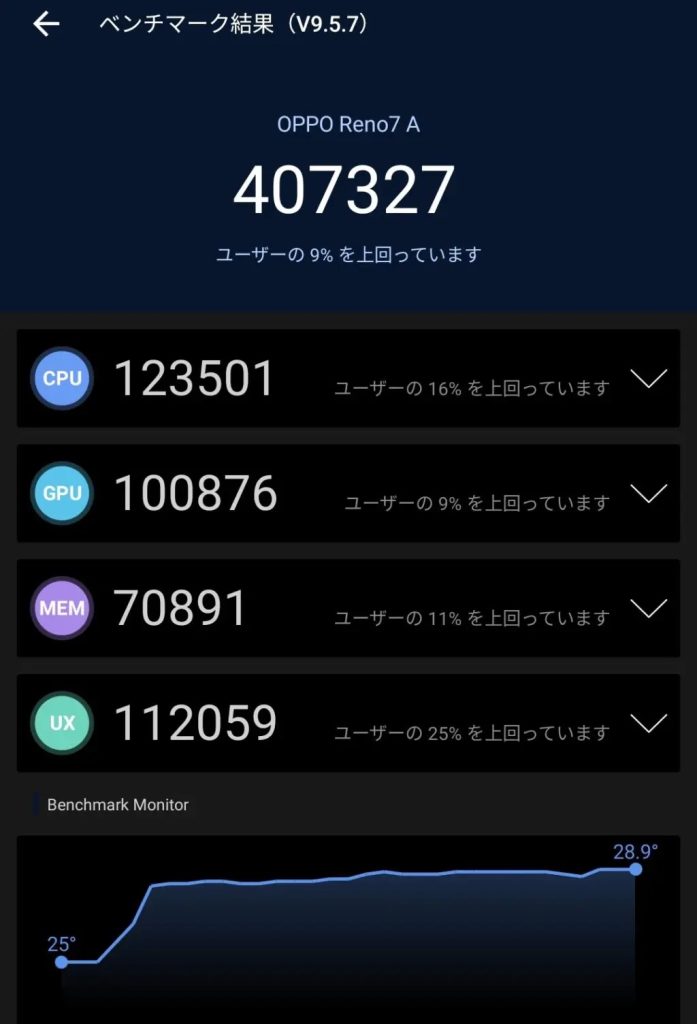Go back from benchmark results
This screenshot has width=697, height=1024.
(x=46, y=25)
